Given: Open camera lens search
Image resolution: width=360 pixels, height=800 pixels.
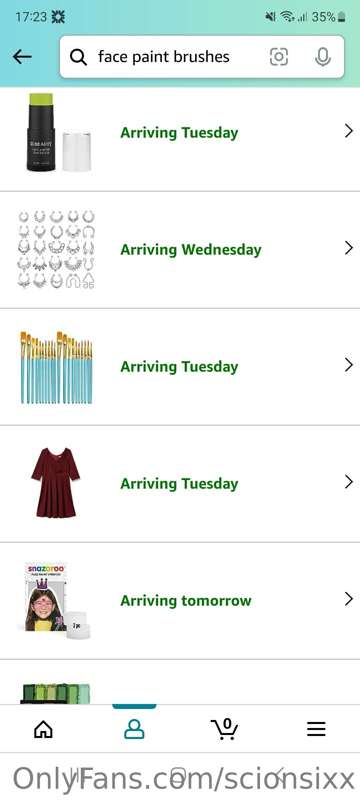Looking at the screenshot, I should pos(279,57).
